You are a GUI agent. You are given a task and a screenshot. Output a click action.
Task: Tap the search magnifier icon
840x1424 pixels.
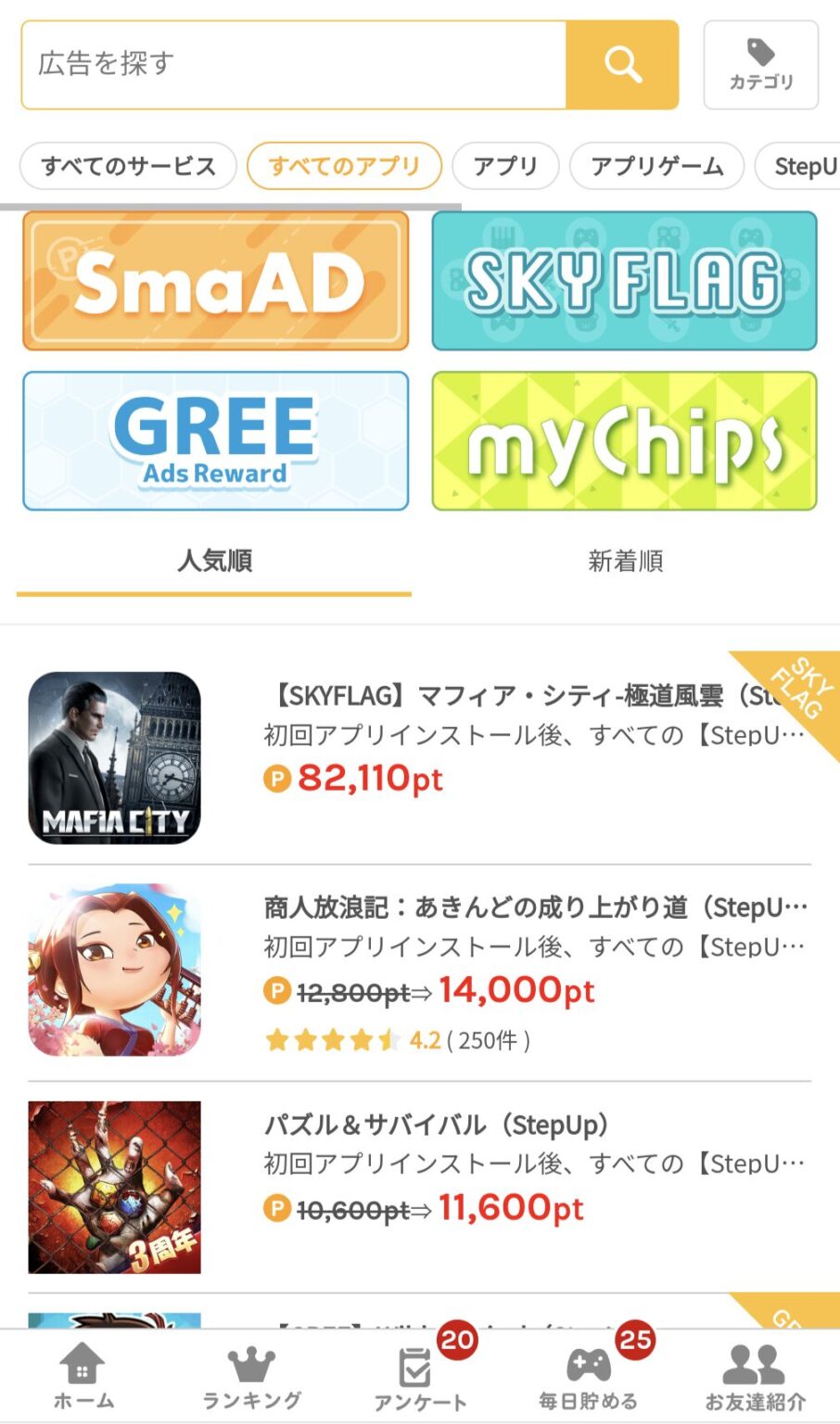[622, 65]
